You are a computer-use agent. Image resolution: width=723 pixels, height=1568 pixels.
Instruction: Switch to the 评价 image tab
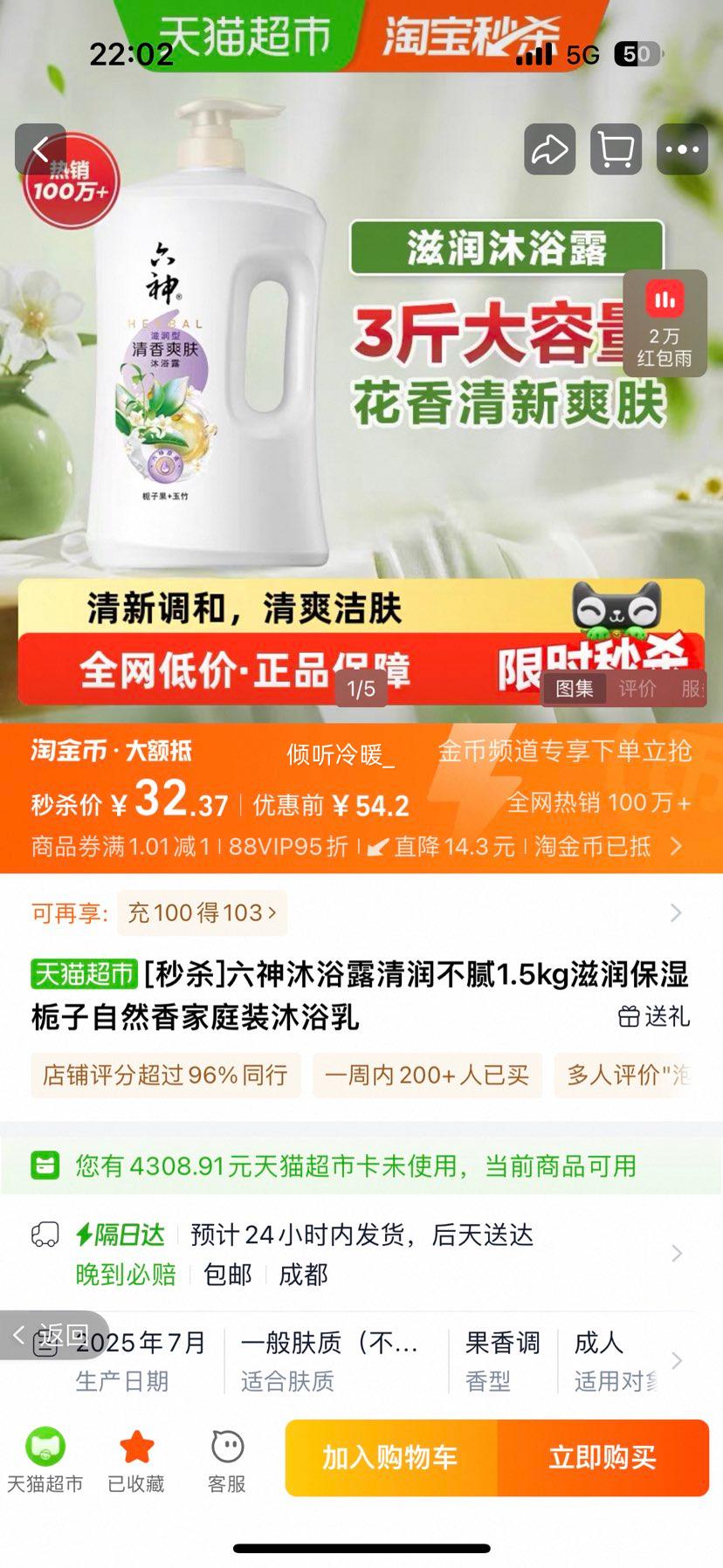[637, 689]
